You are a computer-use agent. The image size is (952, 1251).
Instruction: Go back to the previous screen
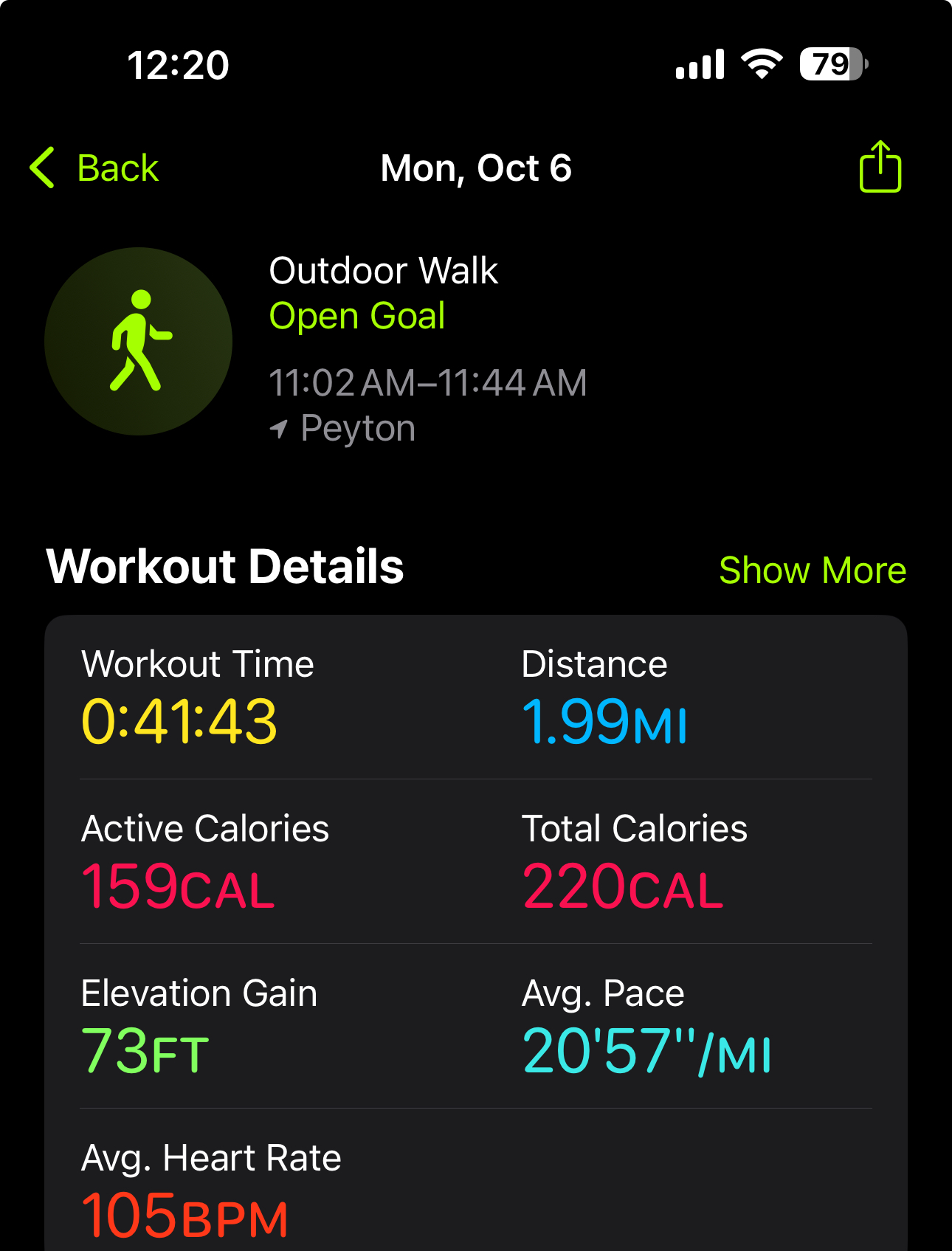(94, 168)
